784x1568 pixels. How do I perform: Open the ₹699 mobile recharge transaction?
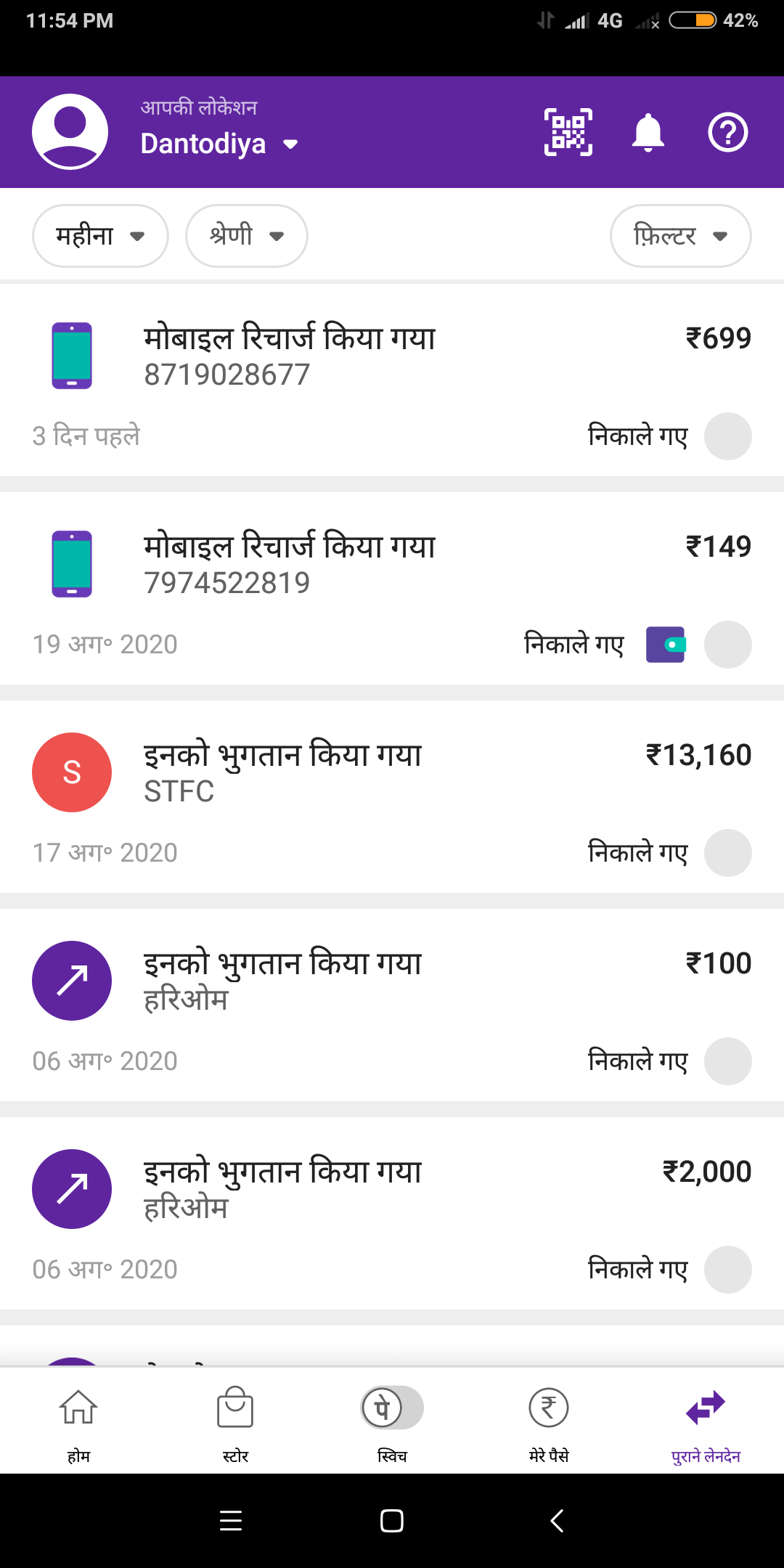pos(392,380)
